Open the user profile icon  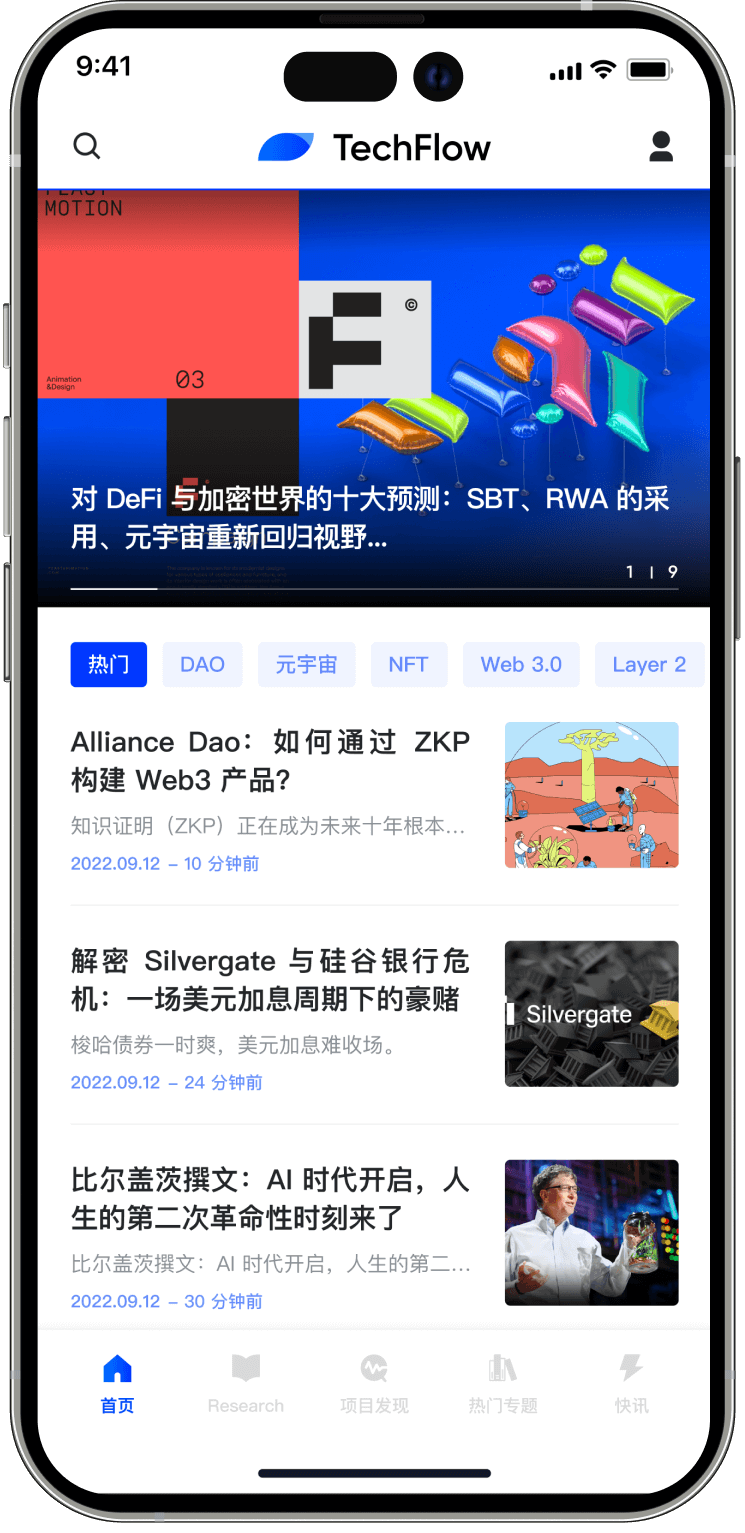pos(661,146)
